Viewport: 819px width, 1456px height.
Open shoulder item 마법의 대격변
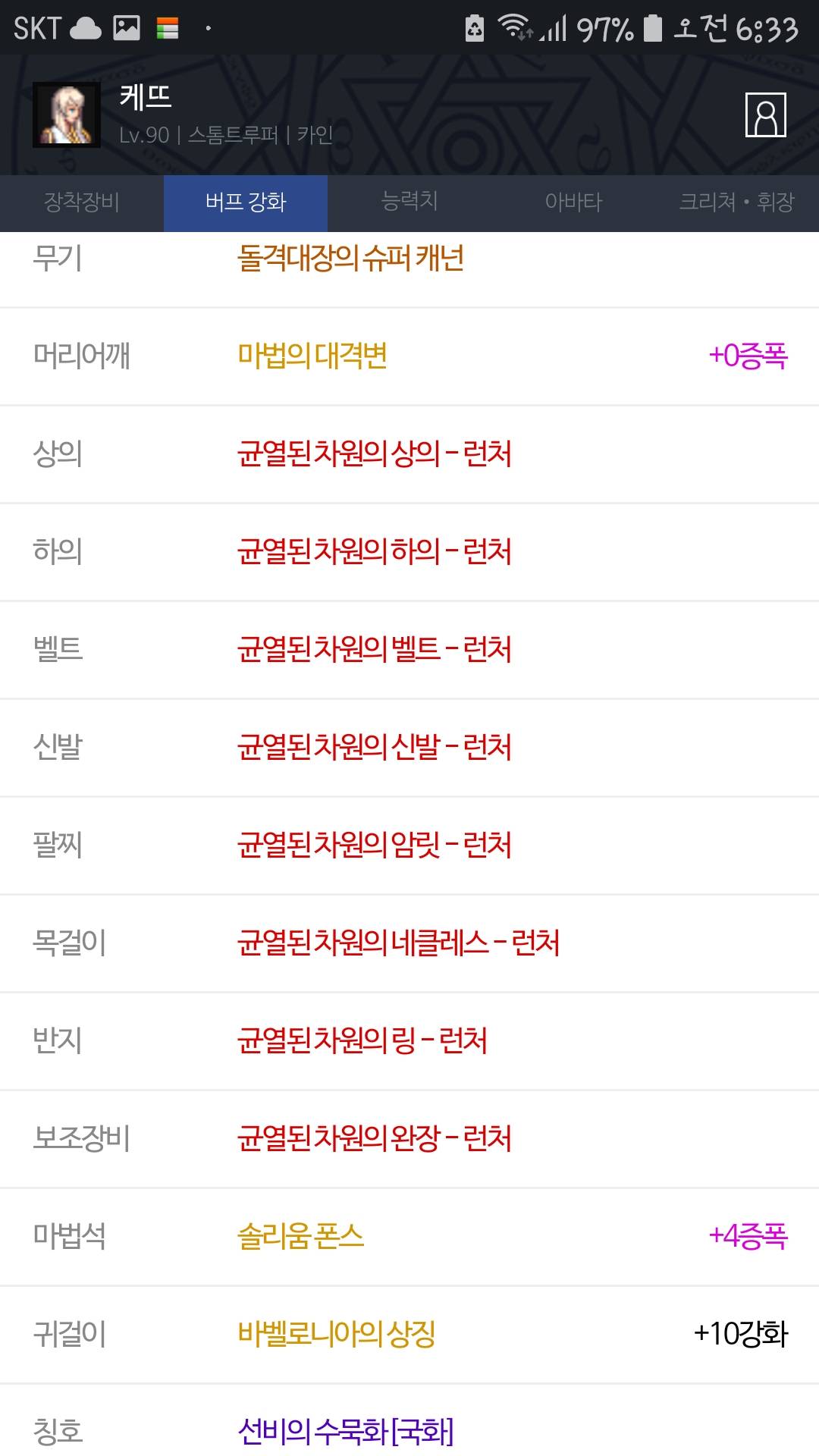point(312,356)
